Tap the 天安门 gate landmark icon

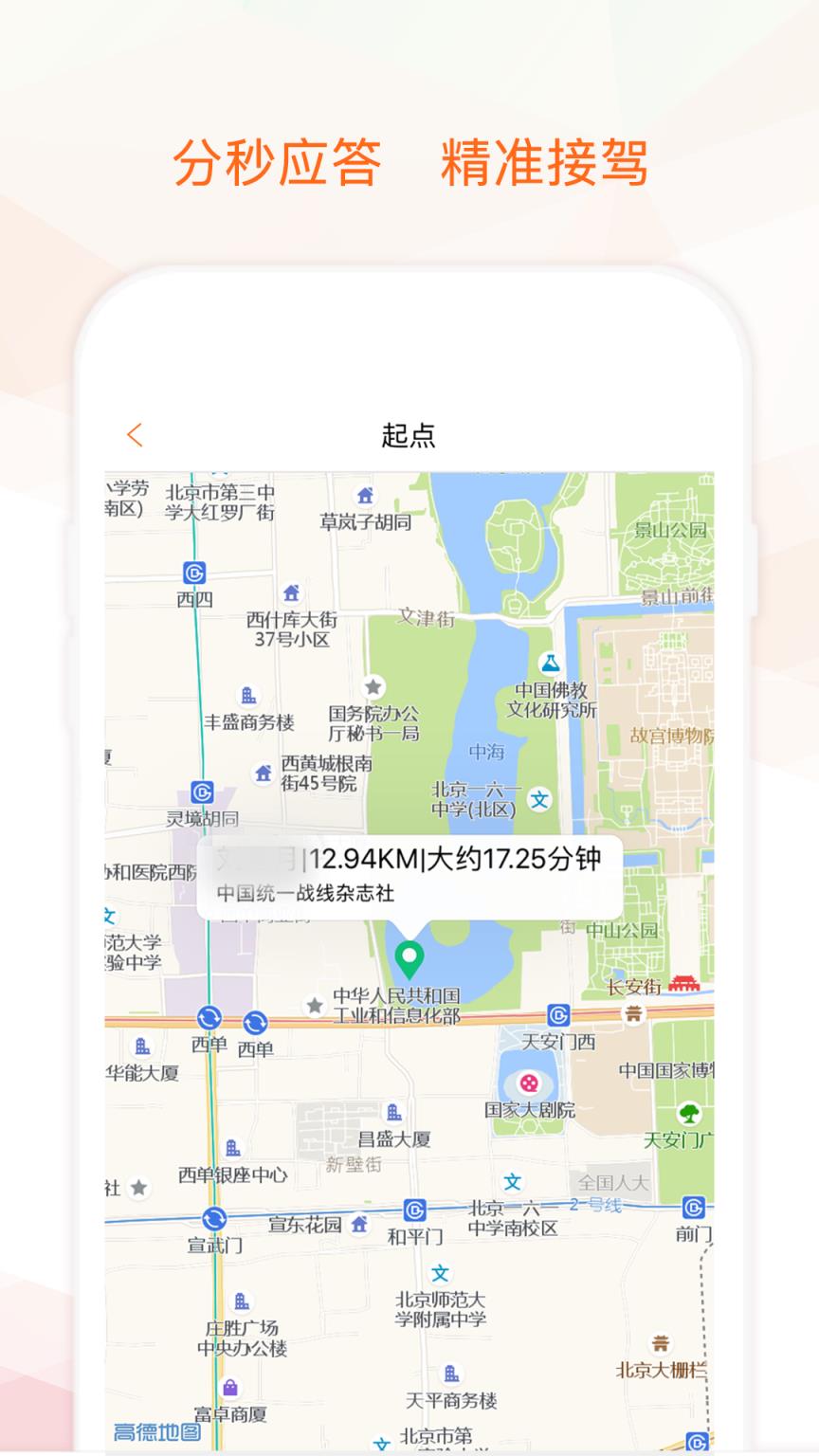click(685, 984)
